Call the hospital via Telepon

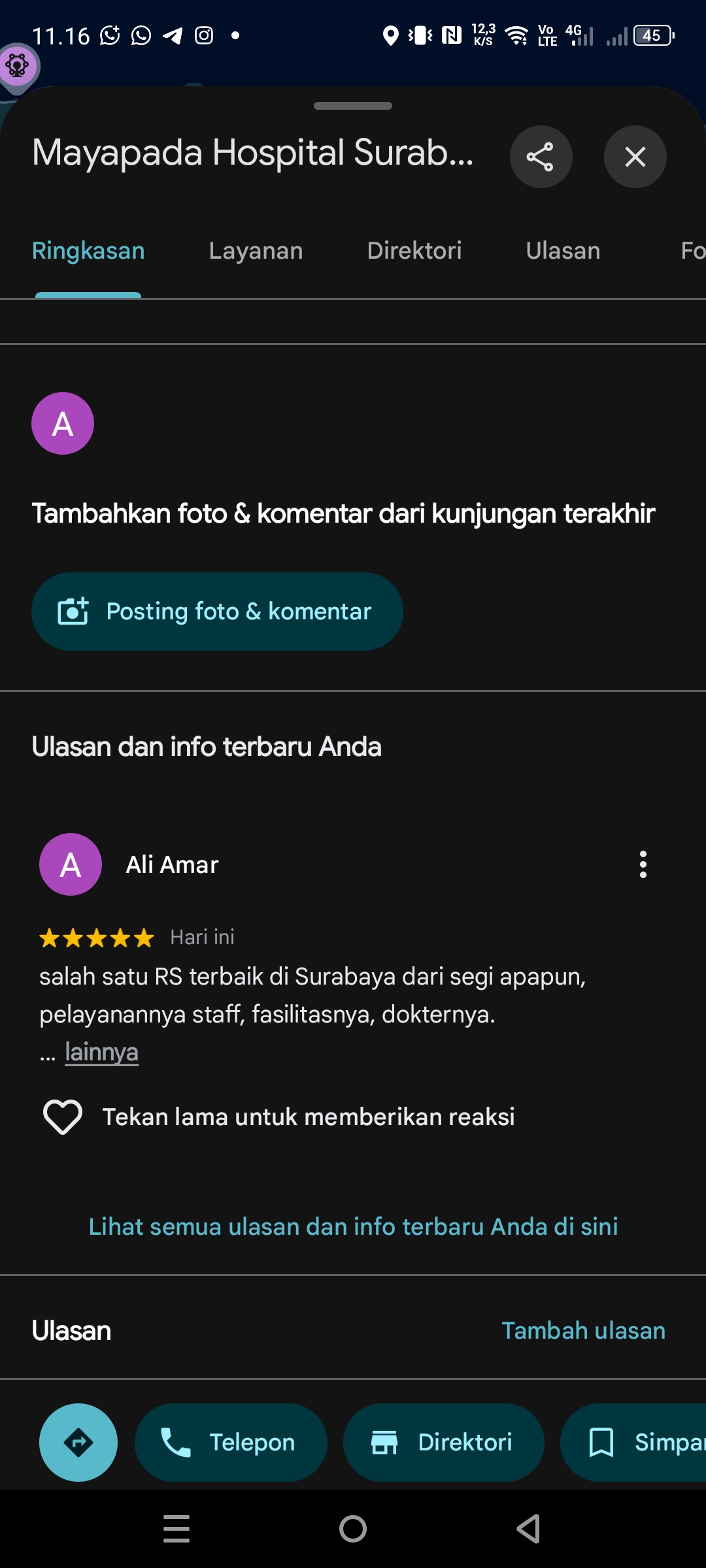point(231,1443)
